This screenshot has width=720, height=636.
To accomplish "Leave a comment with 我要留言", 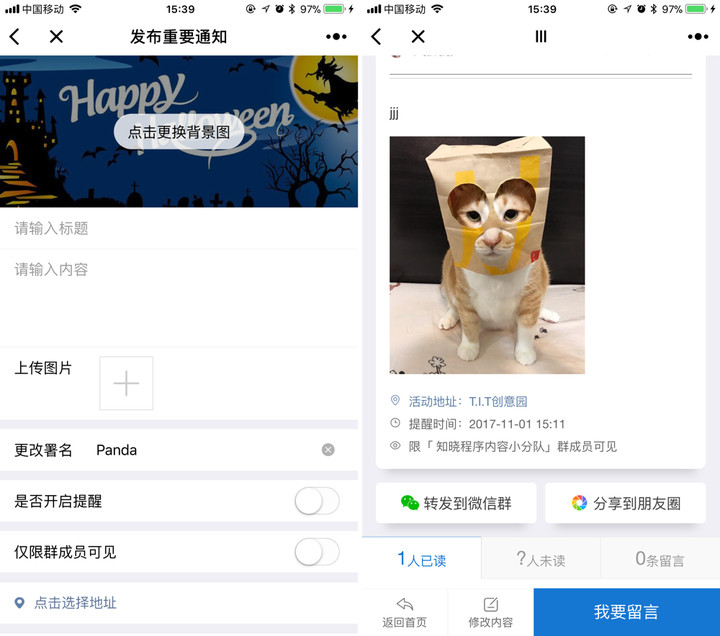I will (x=626, y=612).
